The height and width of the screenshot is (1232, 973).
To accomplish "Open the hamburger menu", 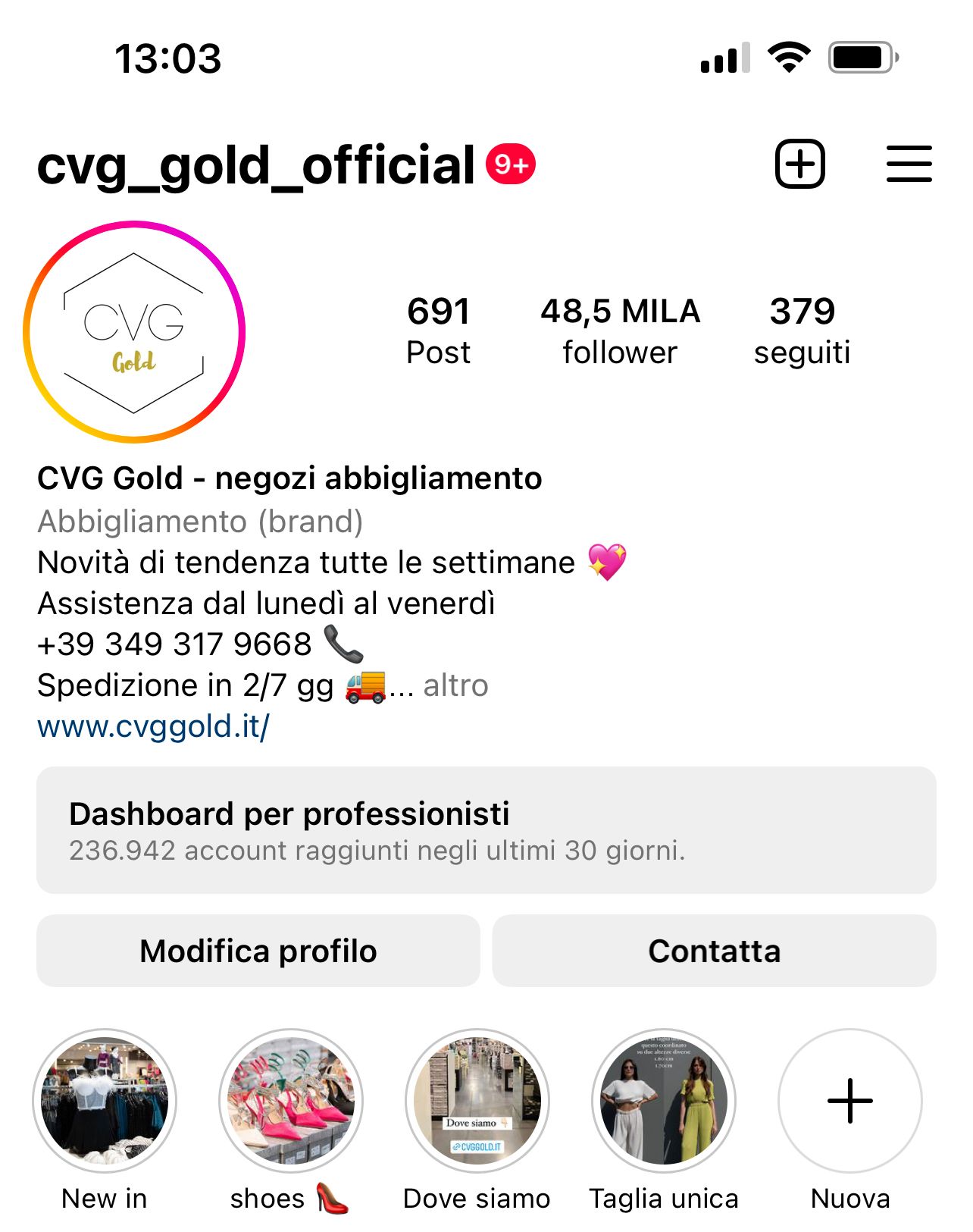I will coord(909,164).
